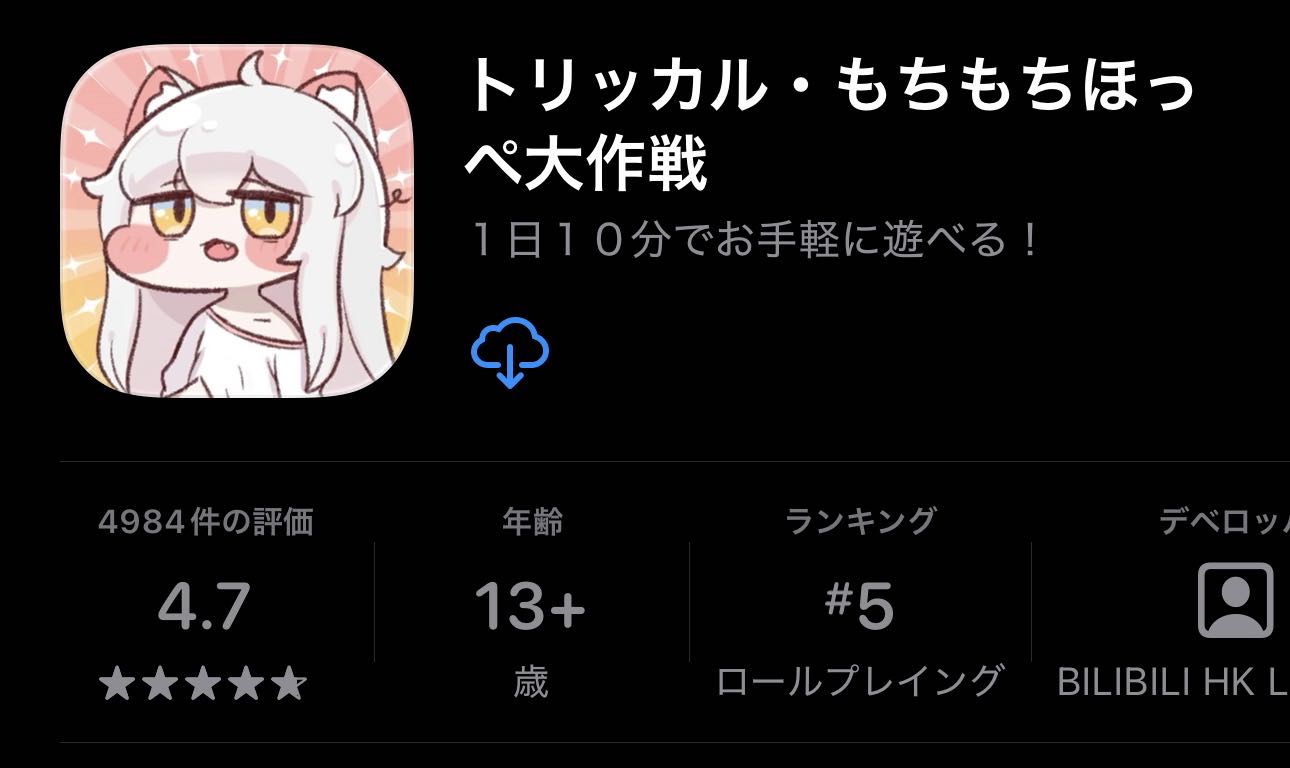View the #5 role-playing ranking chart
Image resolution: width=1290 pixels, height=768 pixels.
coord(859,605)
